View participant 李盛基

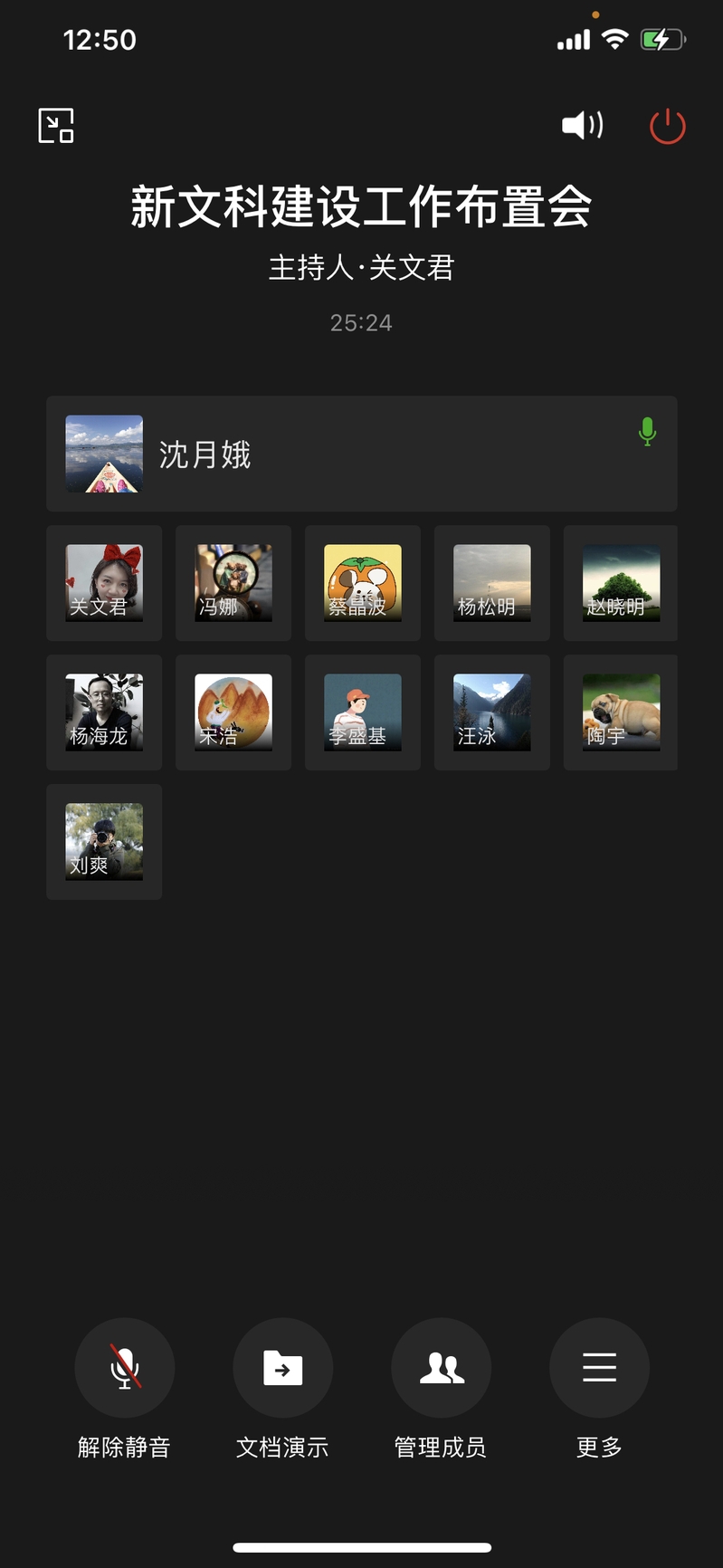363,712
